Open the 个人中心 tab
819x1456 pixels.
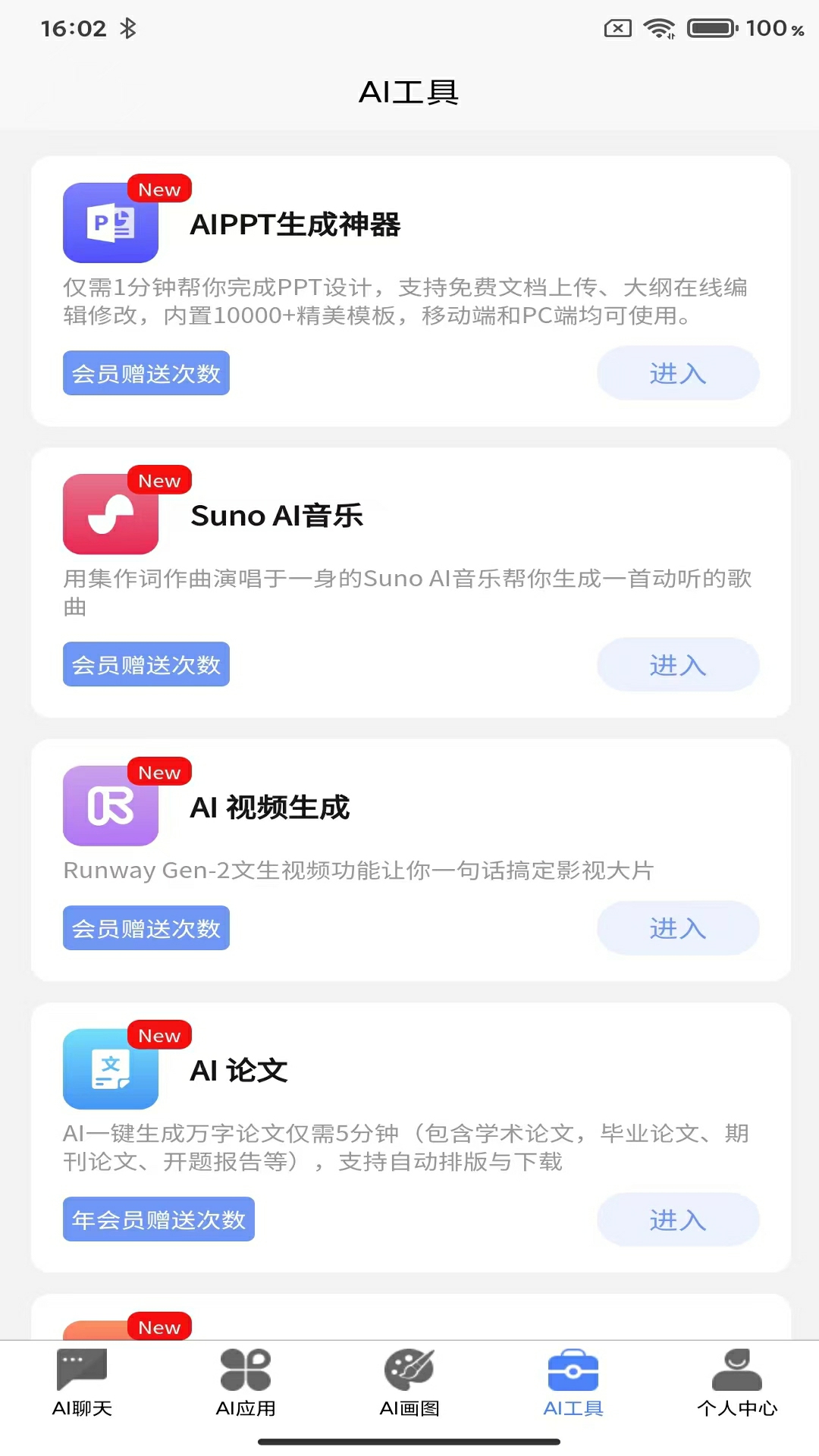[x=737, y=1383]
